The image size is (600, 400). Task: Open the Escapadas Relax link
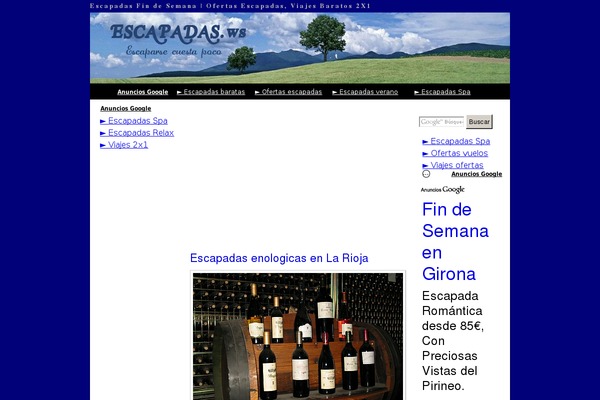tap(141, 133)
